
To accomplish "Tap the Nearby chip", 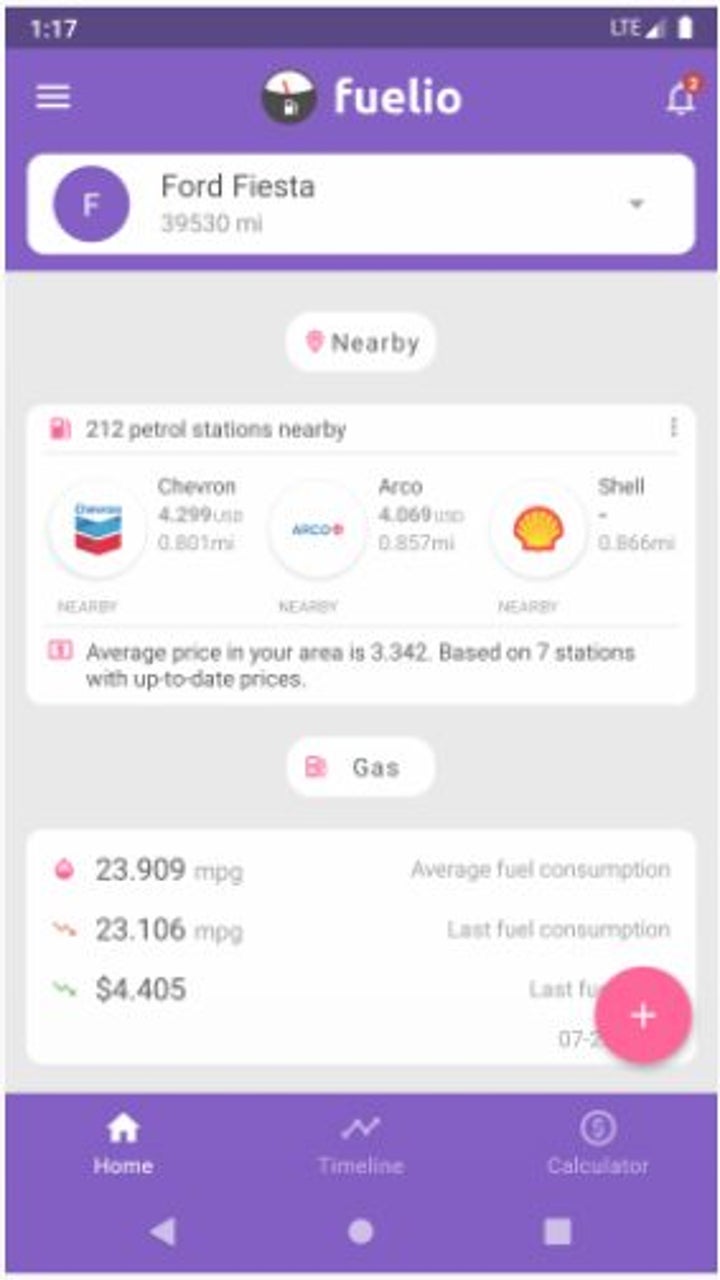I will (361, 343).
